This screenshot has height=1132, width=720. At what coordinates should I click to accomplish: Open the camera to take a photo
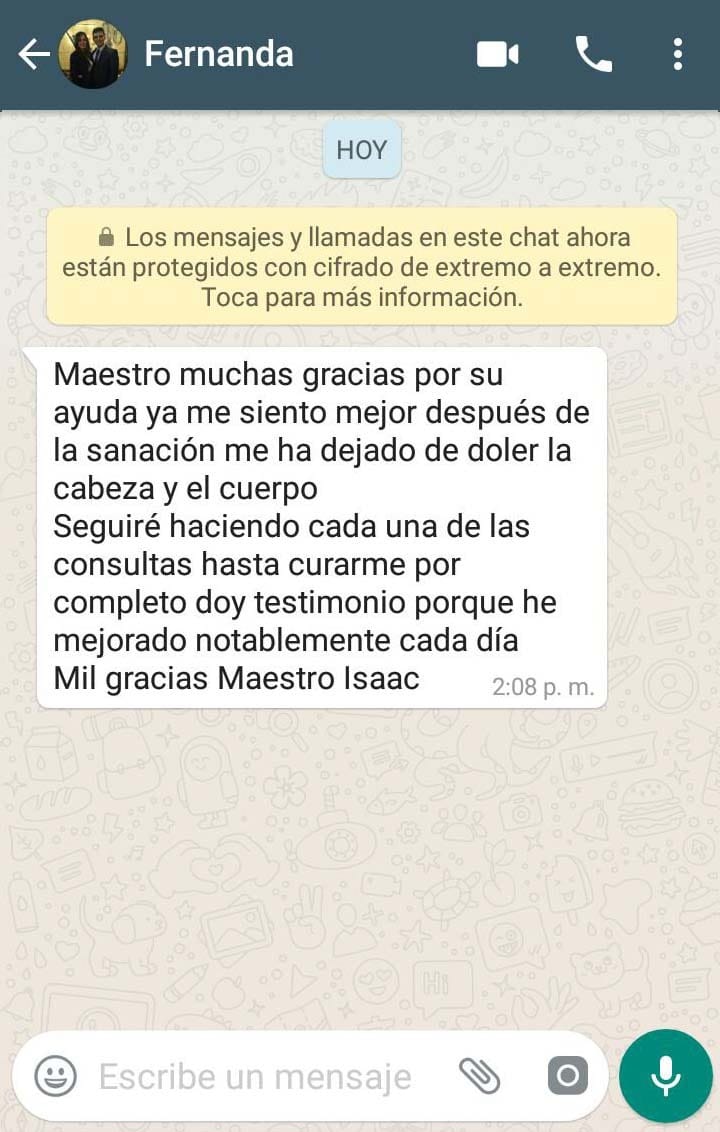[x=566, y=1076]
